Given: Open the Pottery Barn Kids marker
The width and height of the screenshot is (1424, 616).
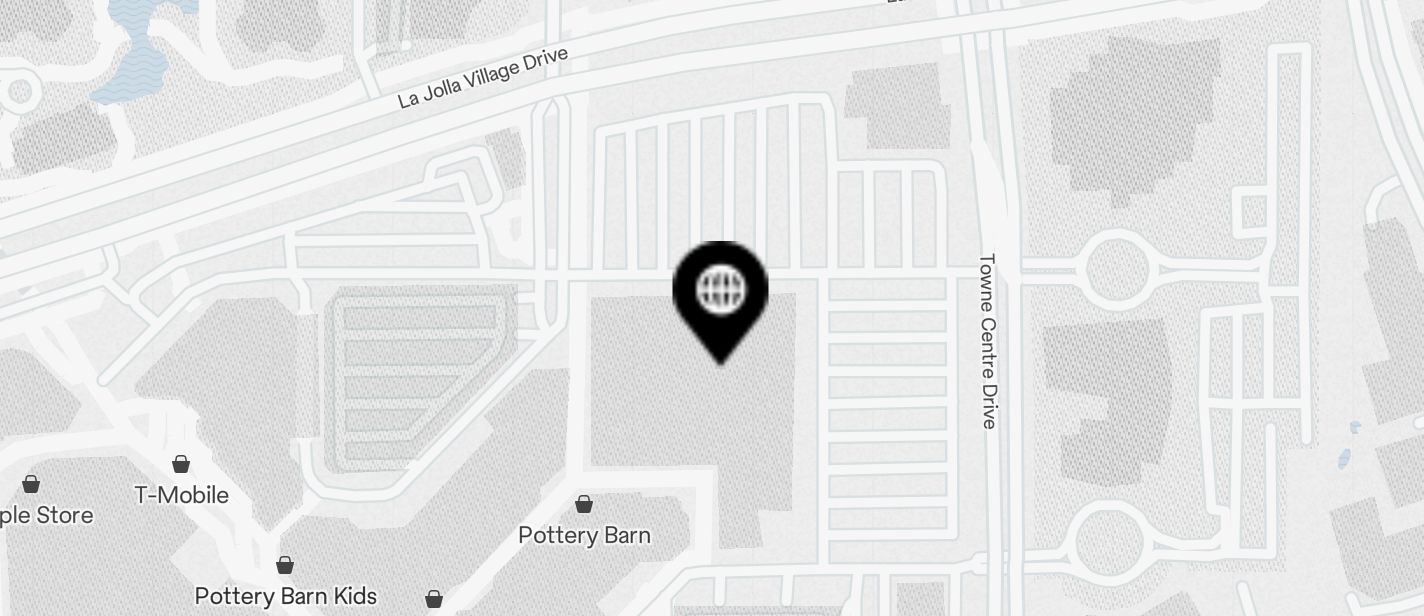Looking at the screenshot, I should click(x=285, y=566).
